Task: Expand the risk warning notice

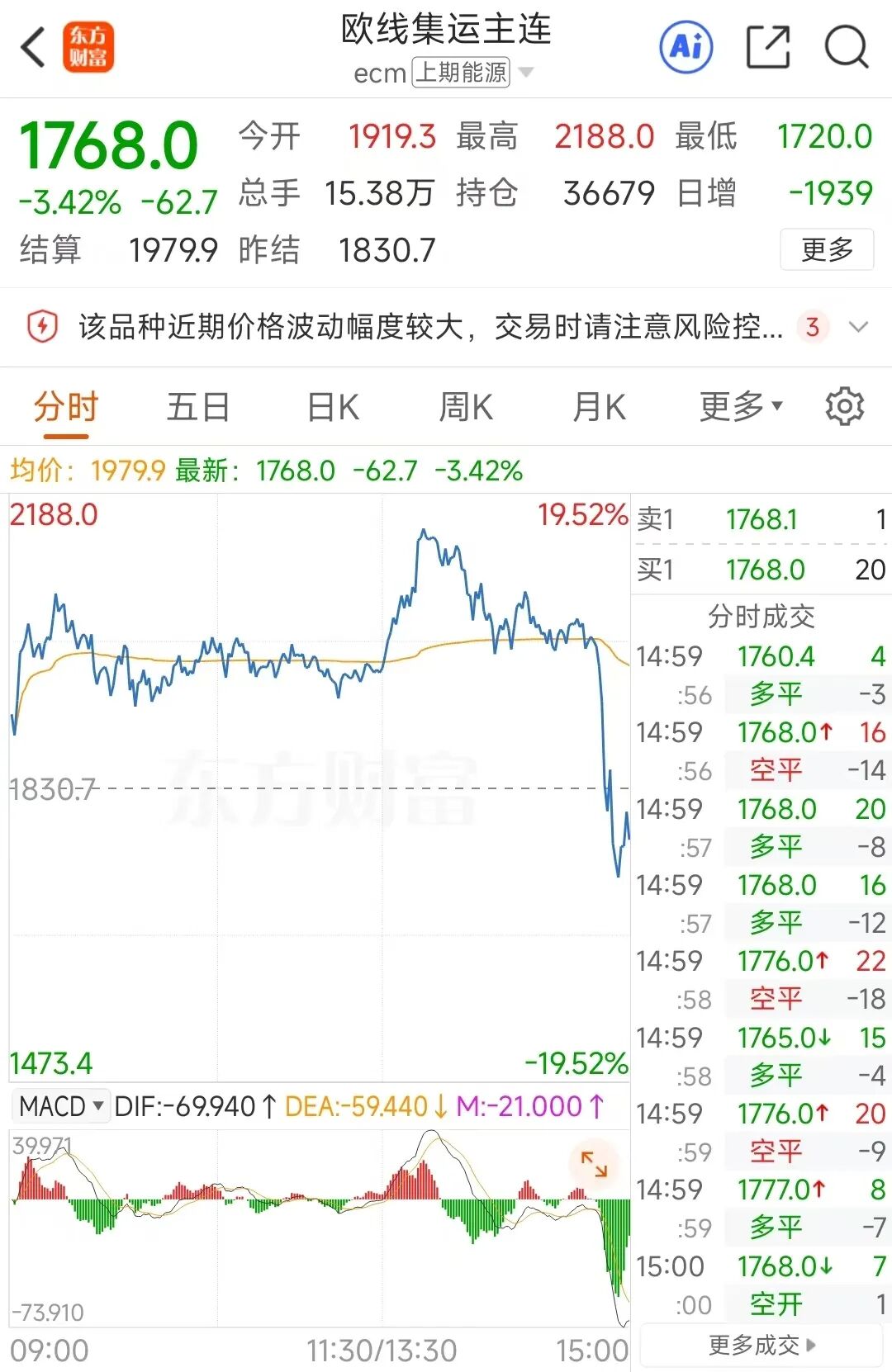Action: [x=858, y=327]
